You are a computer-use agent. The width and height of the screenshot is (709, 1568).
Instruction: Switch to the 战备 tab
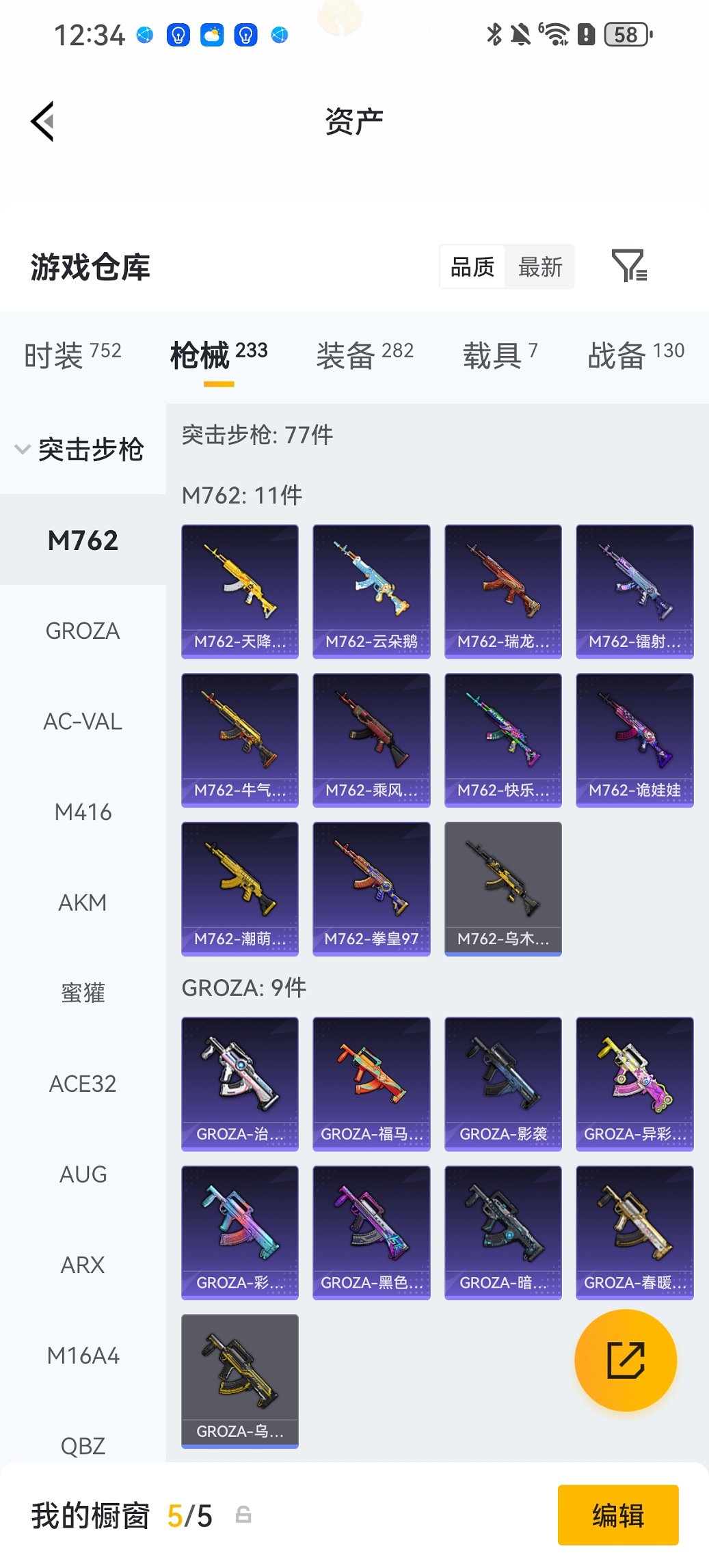coord(635,355)
